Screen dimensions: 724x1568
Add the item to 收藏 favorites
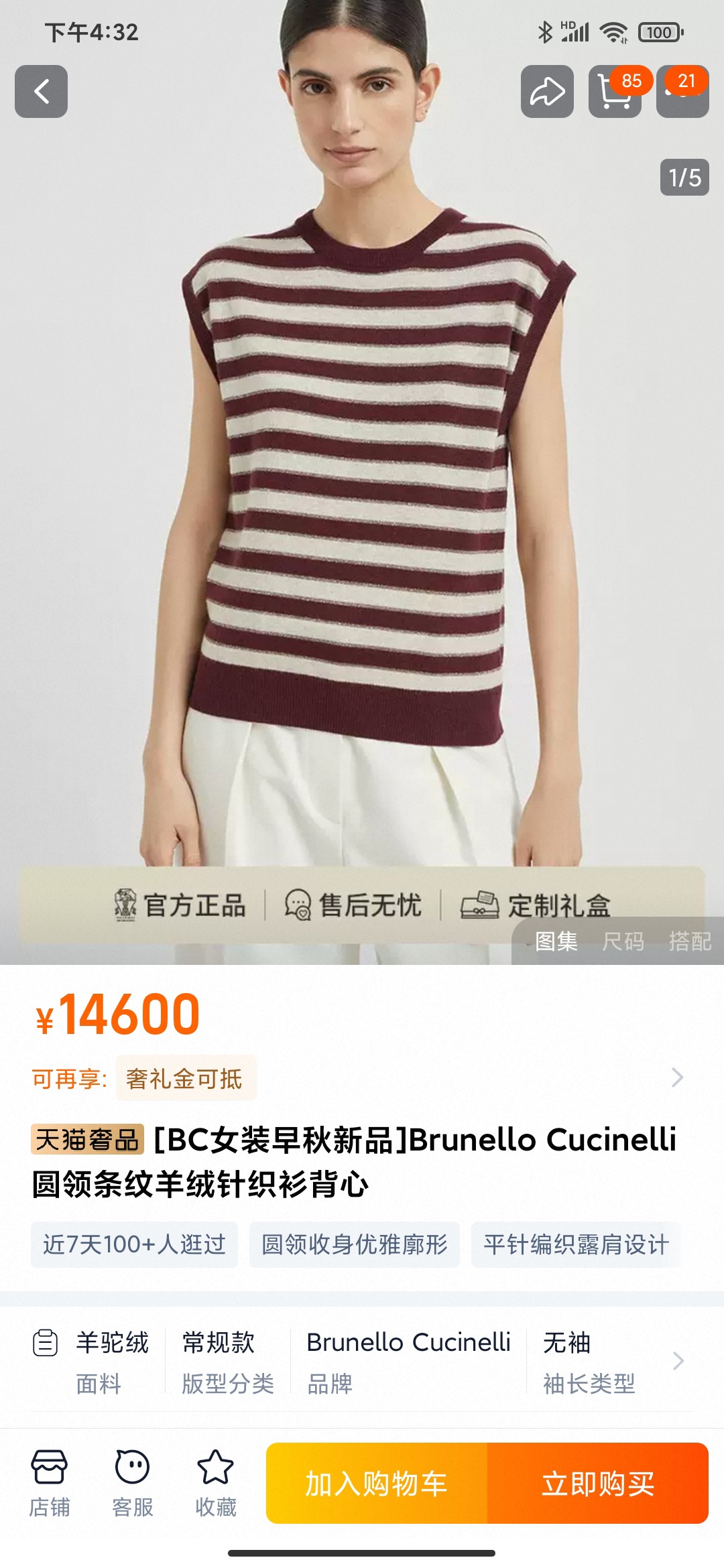click(215, 1483)
